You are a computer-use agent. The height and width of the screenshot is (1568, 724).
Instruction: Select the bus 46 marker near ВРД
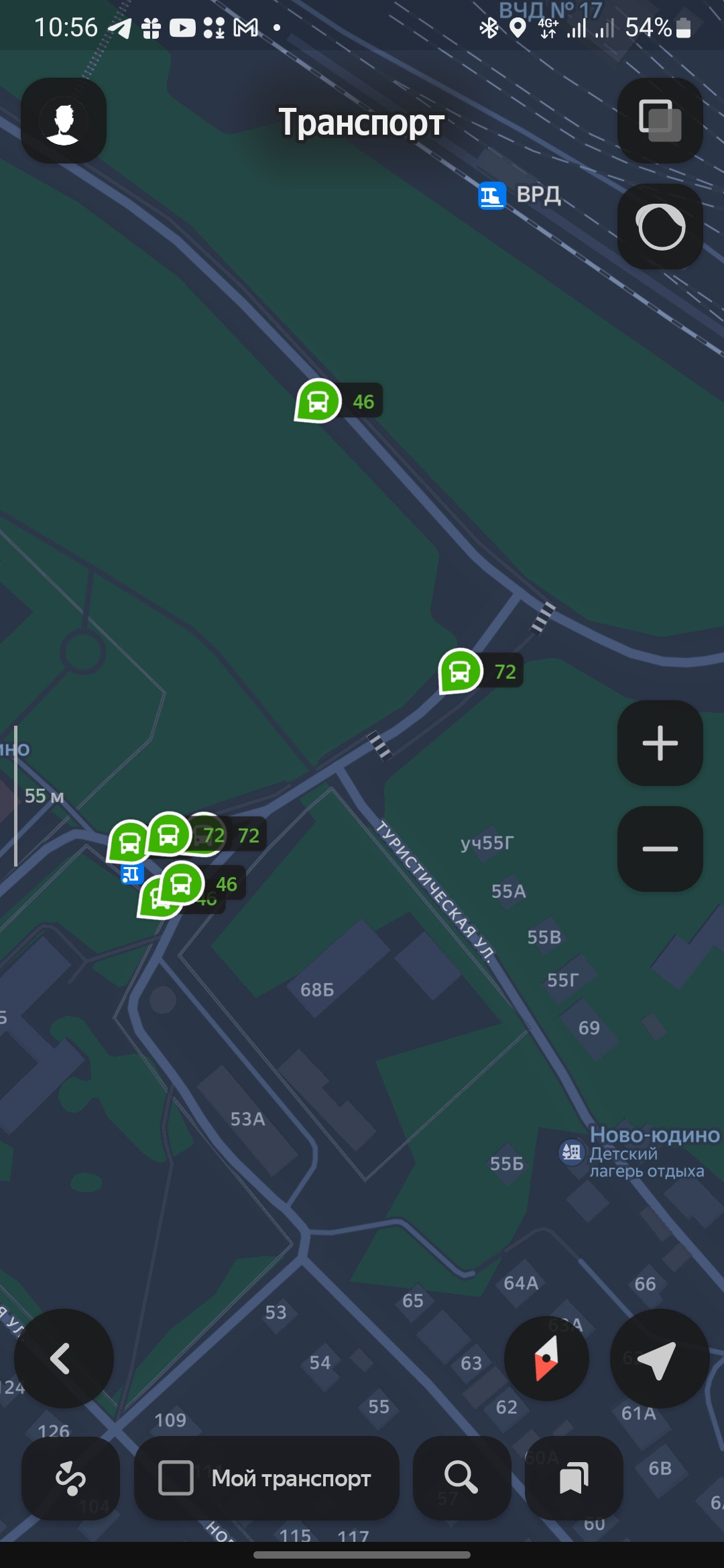(318, 401)
